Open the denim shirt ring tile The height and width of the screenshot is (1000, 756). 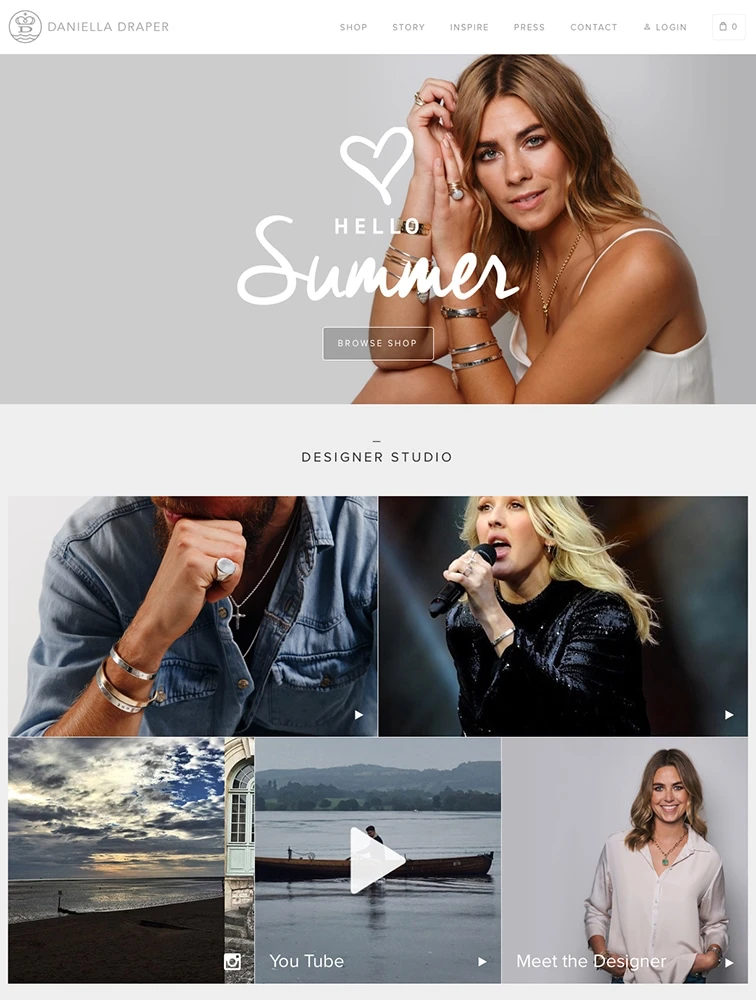tap(193, 616)
